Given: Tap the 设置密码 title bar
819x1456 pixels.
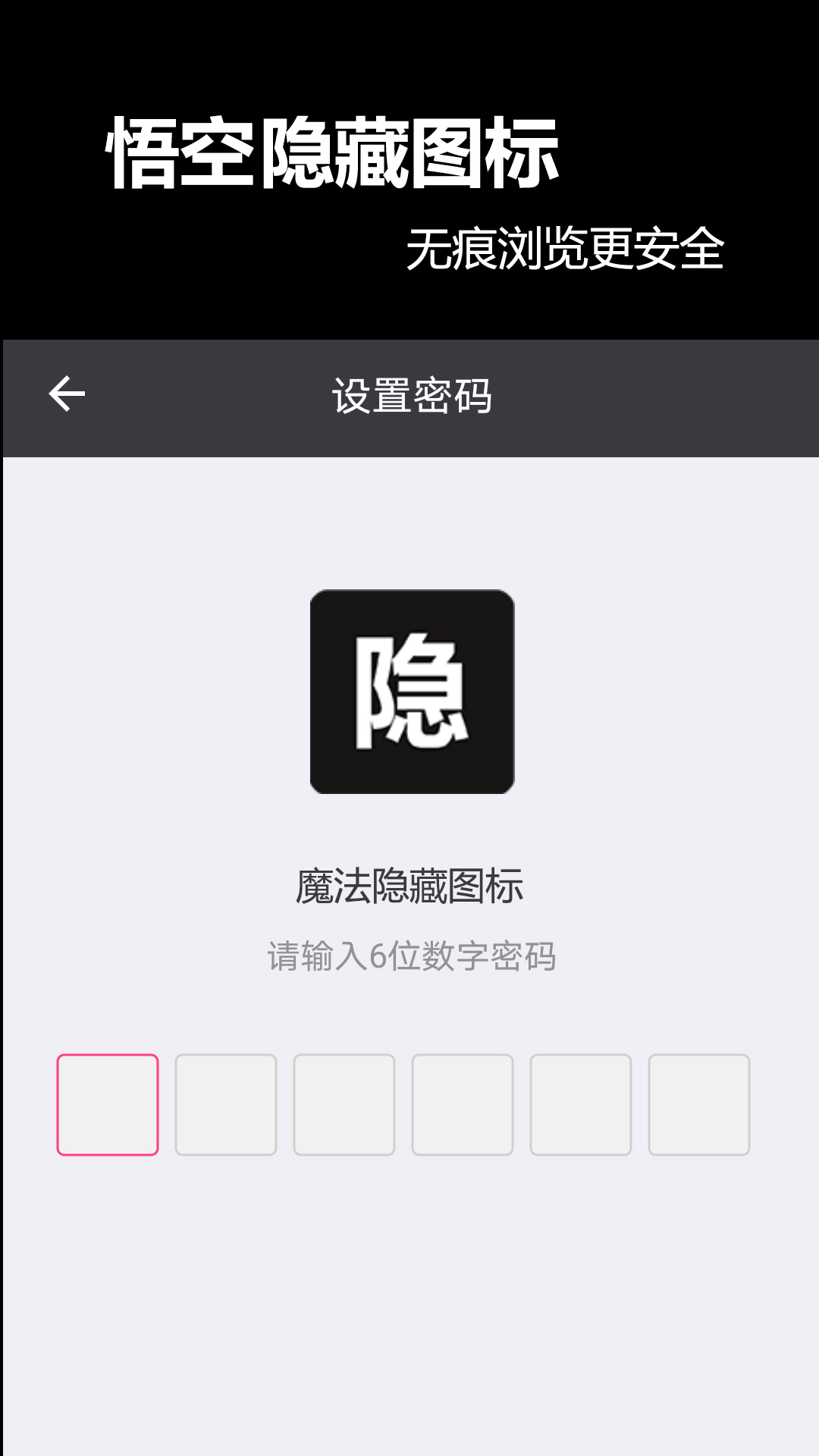Looking at the screenshot, I should 409,395.
